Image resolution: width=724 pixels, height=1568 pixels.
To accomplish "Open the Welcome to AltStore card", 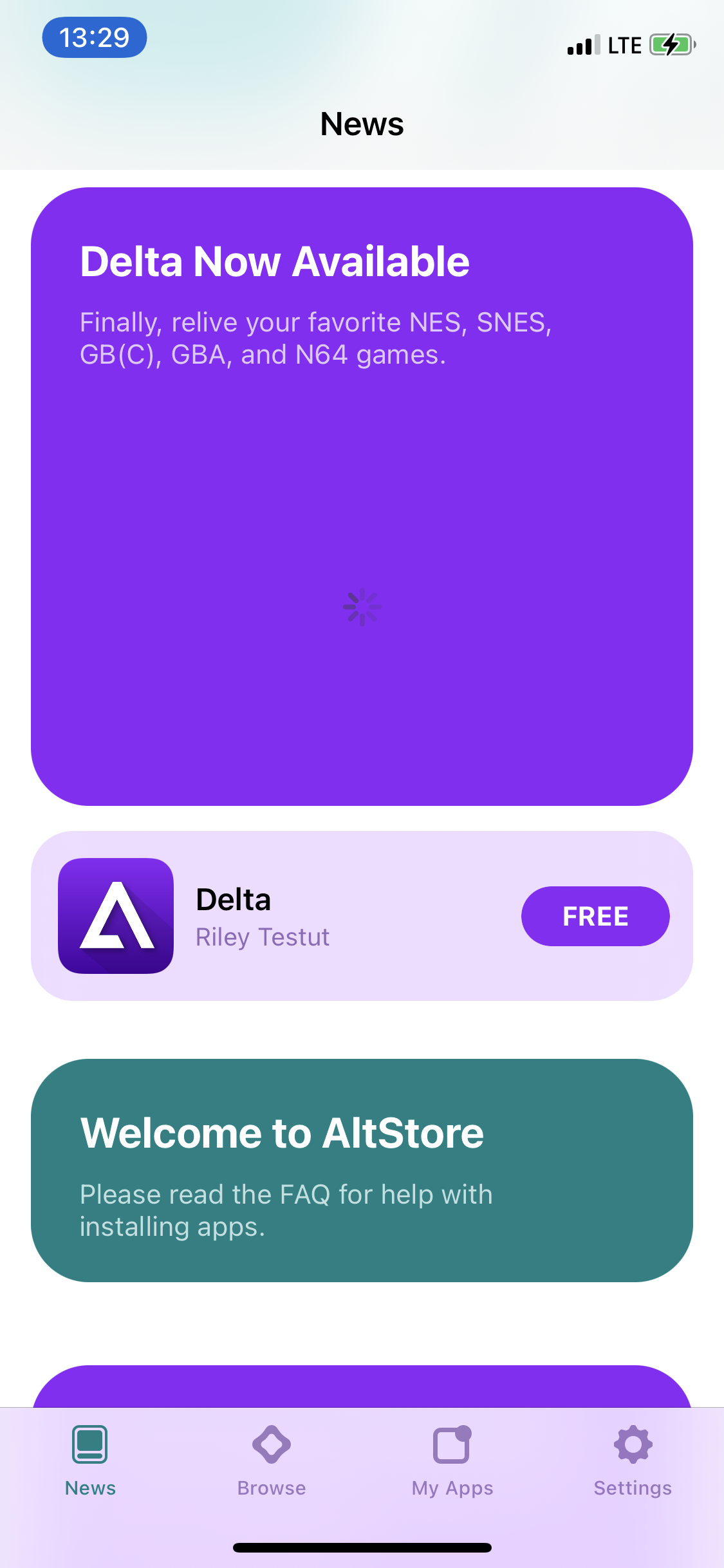I will [x=362, y=1171].
